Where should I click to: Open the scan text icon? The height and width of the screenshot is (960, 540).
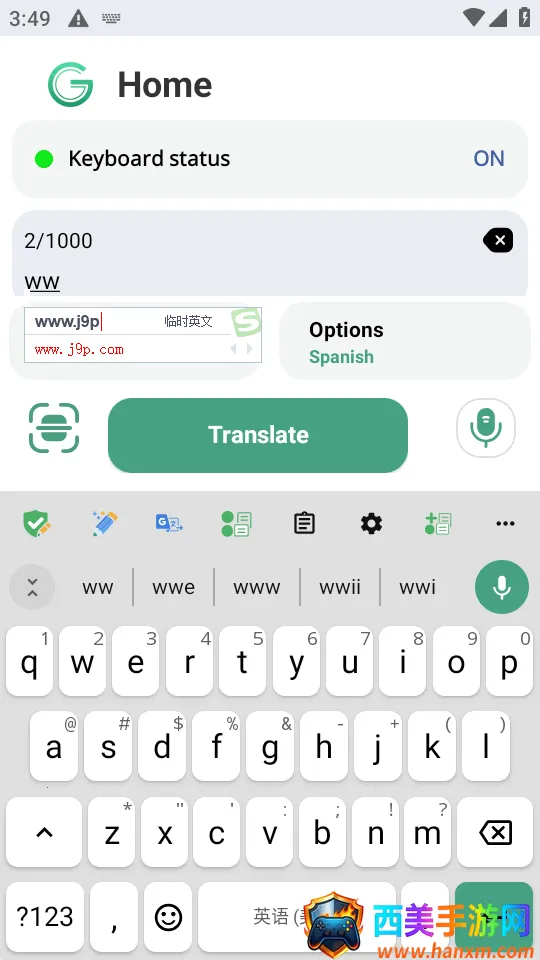[54, 428]
